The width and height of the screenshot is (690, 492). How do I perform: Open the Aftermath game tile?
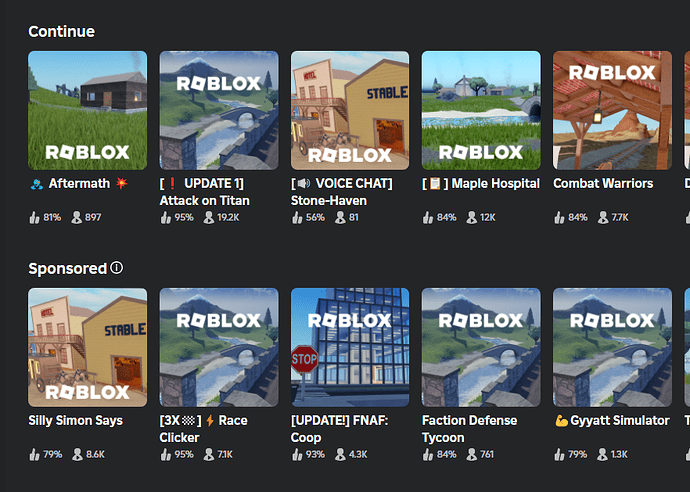click(87, 110)
